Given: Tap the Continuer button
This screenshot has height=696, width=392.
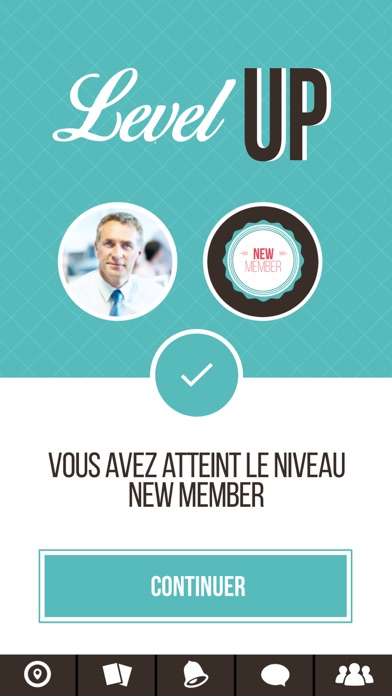Looking at the screenshot, I should (x=195, y=586).
